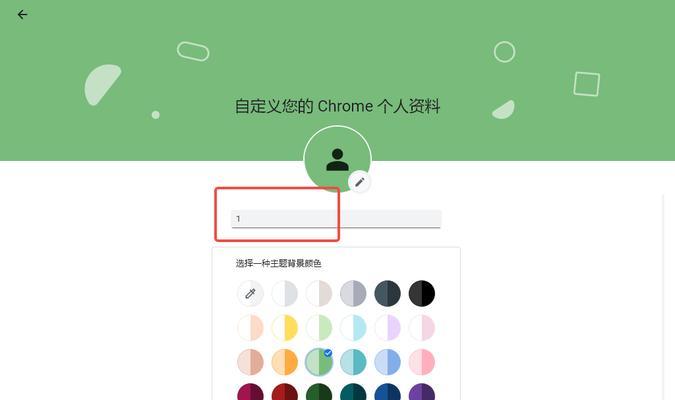Apply the white and lavender theme color
675x400 pixels.
[x=388, y=328]
